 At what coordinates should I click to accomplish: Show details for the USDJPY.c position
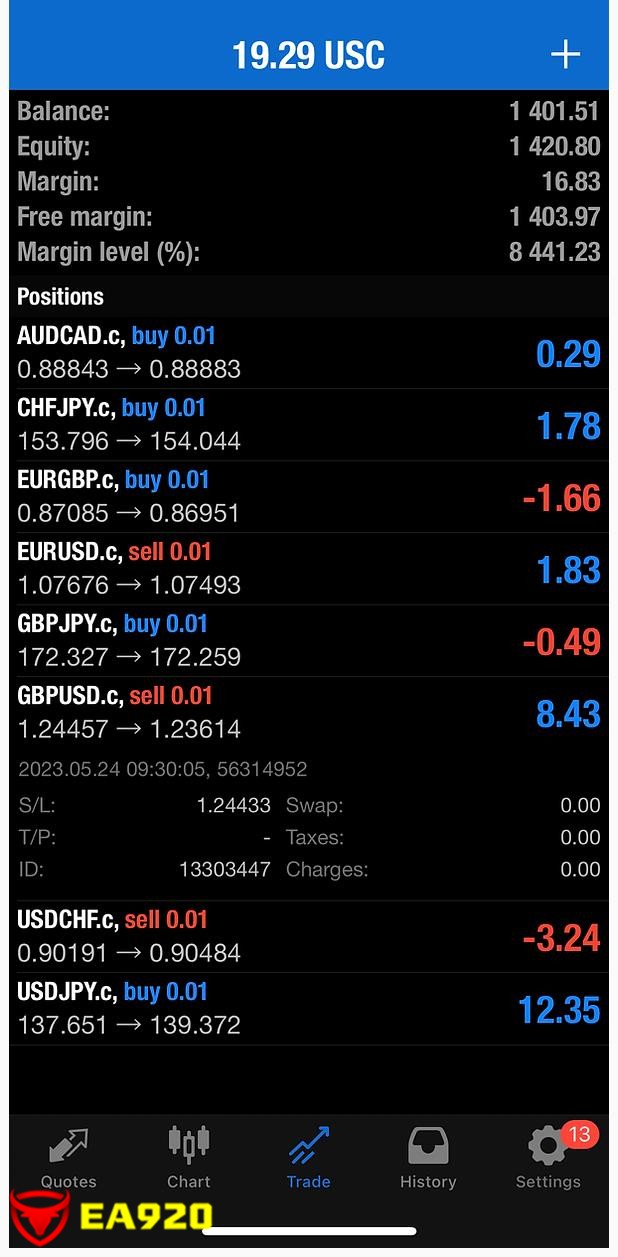(308, 1009)
